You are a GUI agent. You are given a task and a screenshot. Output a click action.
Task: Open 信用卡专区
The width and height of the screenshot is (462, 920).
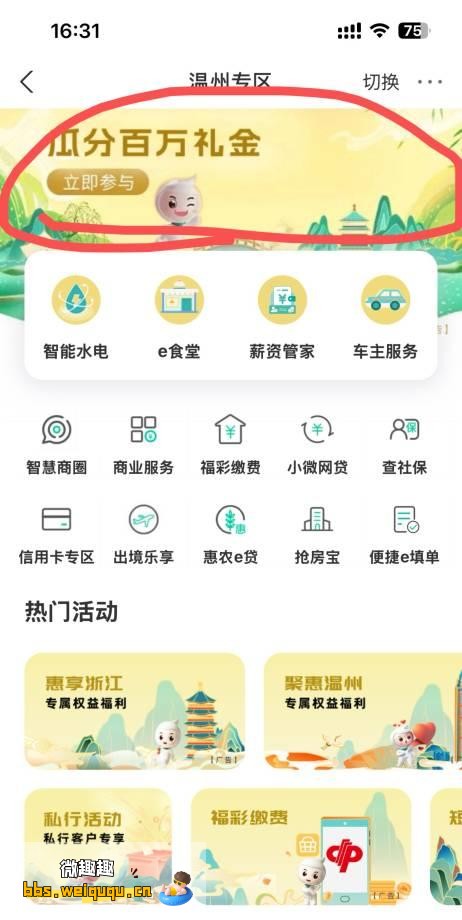click(56, 535)
